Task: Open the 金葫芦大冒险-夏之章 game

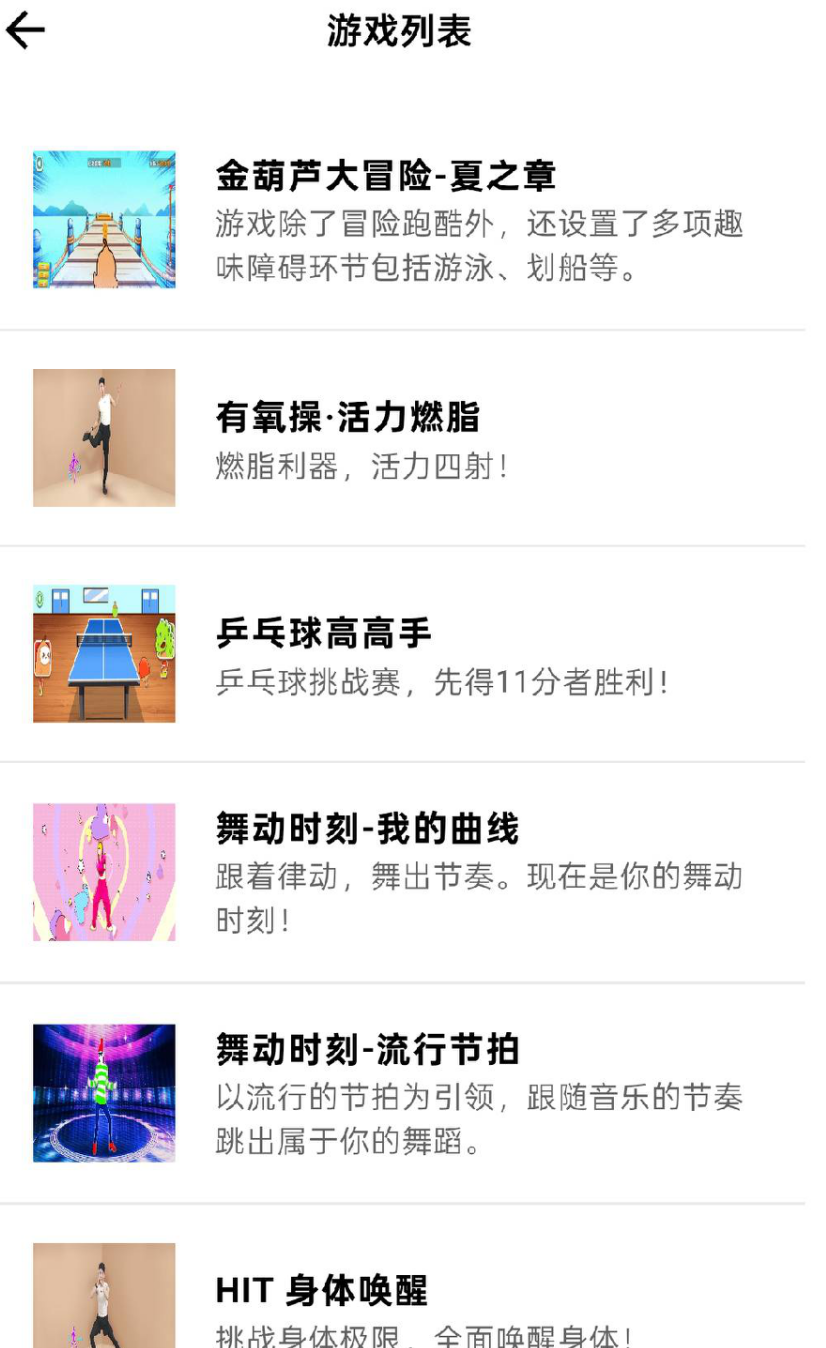Action: [x=385, y=177]
